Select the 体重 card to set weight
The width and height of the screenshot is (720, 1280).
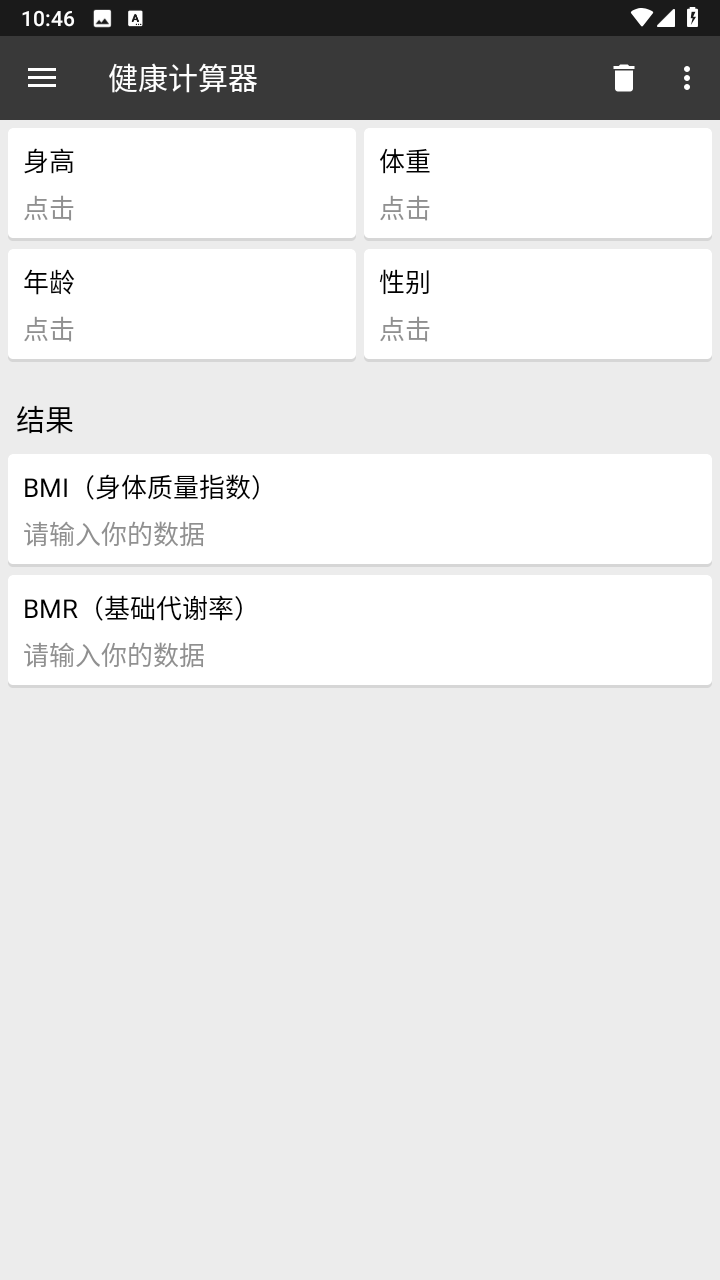click(x=538, y=183)
